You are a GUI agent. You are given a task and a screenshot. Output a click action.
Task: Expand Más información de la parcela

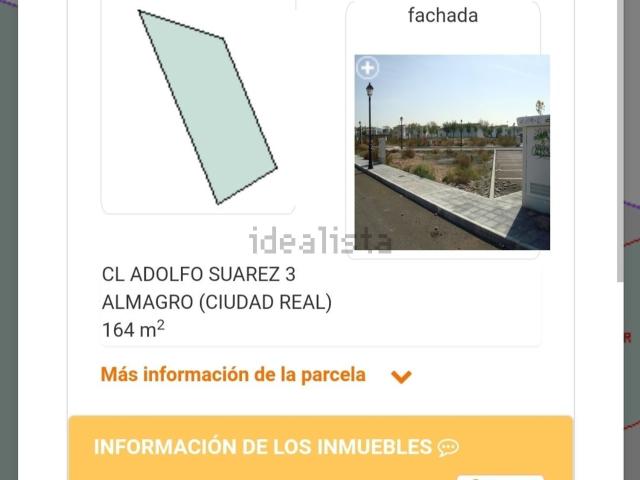coord(257,376)
